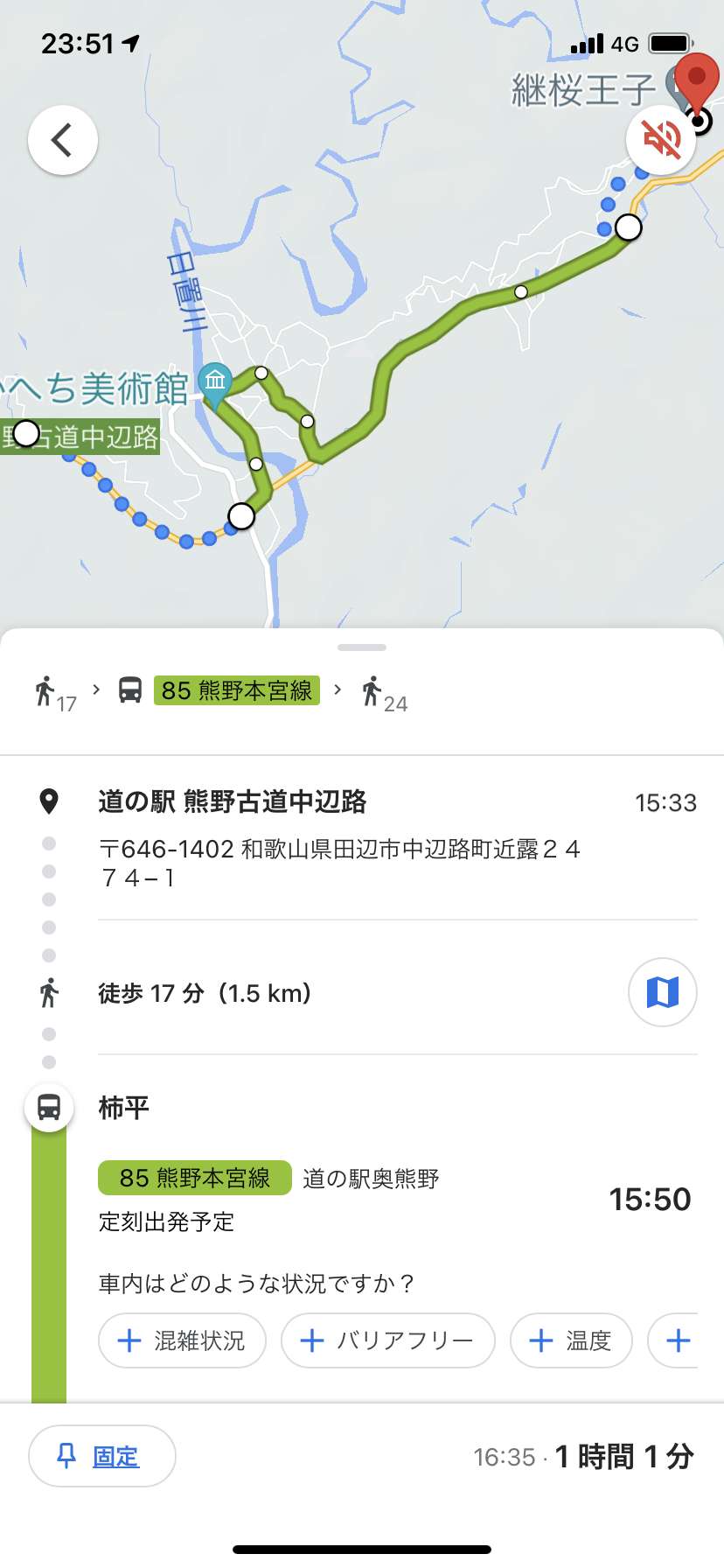Add 温度 temperature report
The height and width of the screenshot is (1568, 724).
pos(570,1340)
